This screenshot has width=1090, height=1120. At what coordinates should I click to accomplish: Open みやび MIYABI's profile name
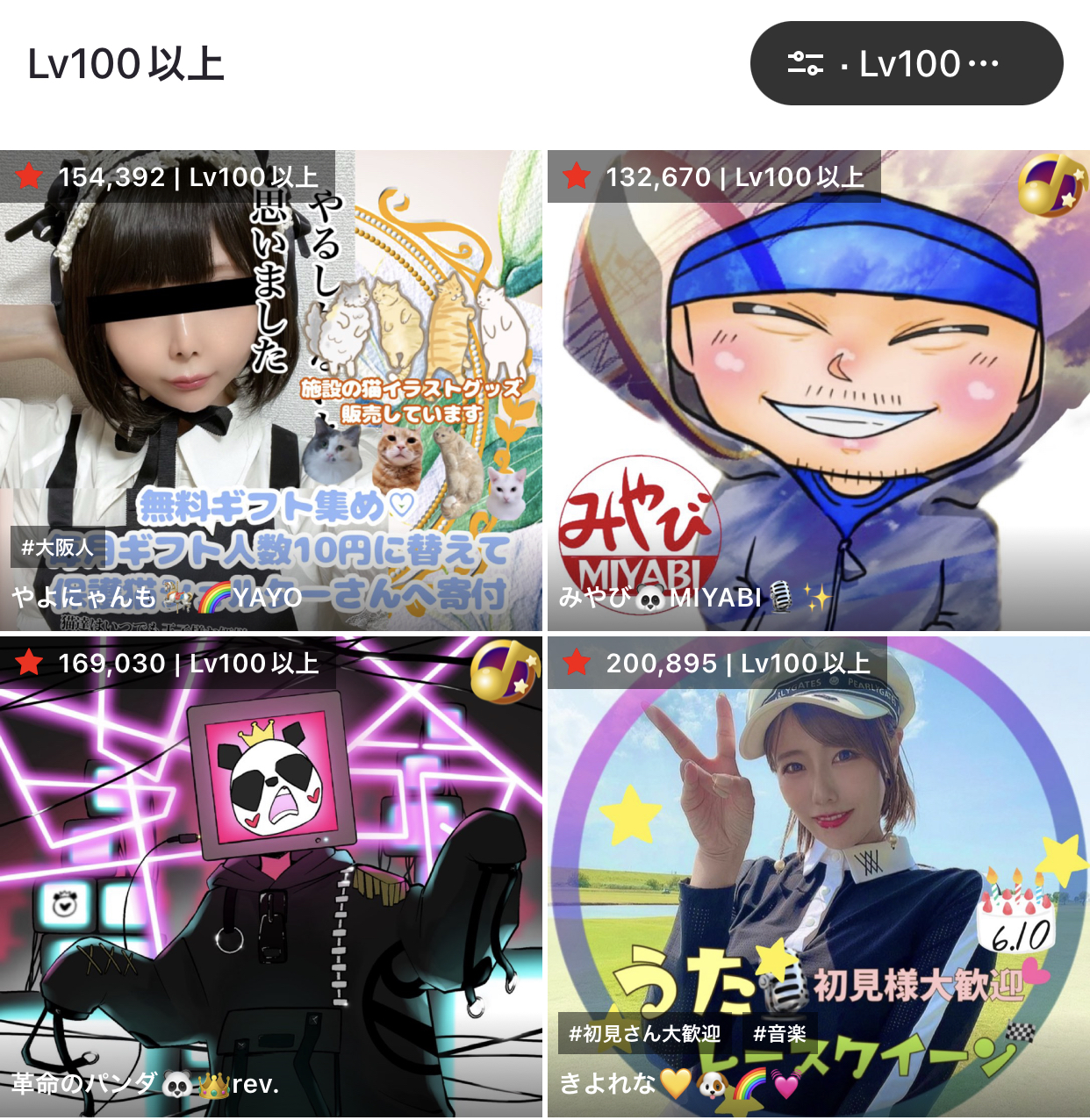tap(693, 596)
